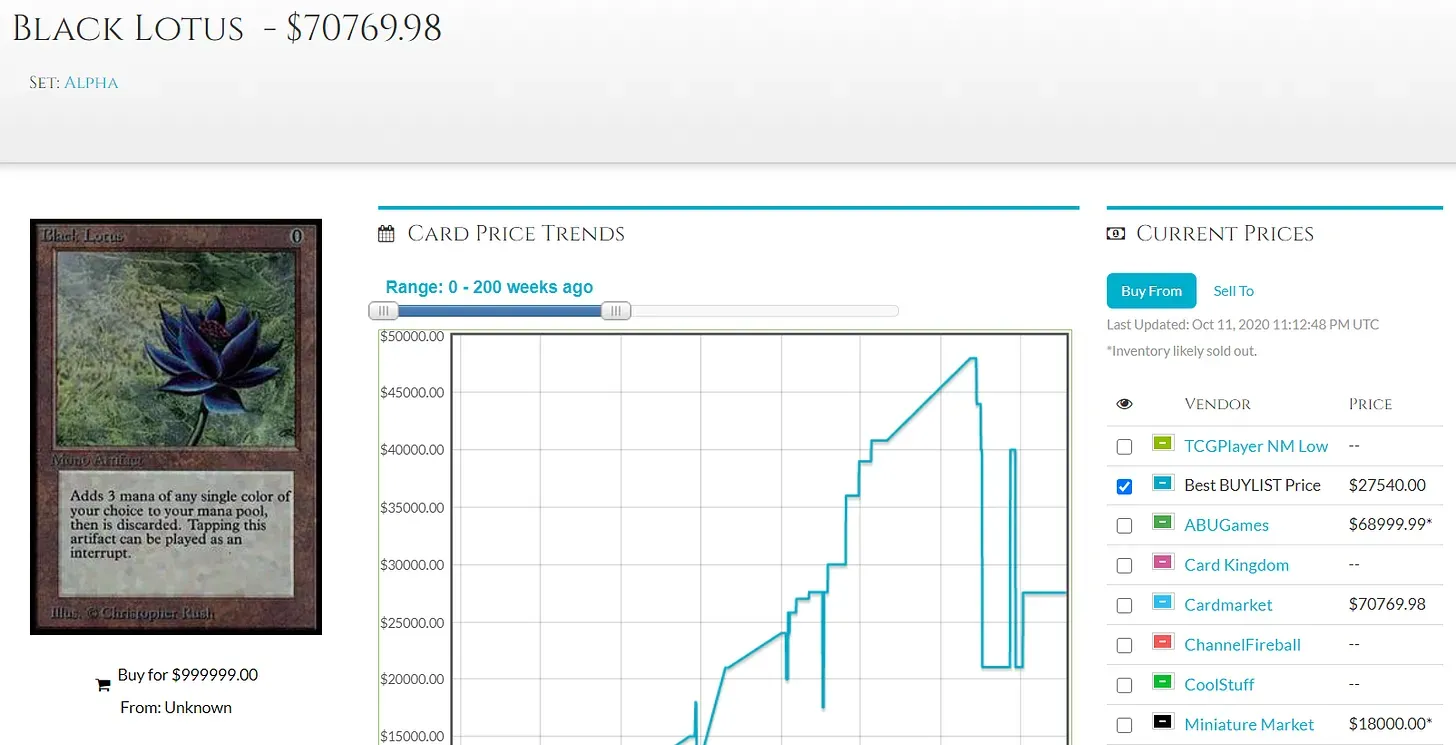This screenshot has width=1456, height=745.
Task: Tap the Buy for $999999.00 link
Action: click(187, 675)
